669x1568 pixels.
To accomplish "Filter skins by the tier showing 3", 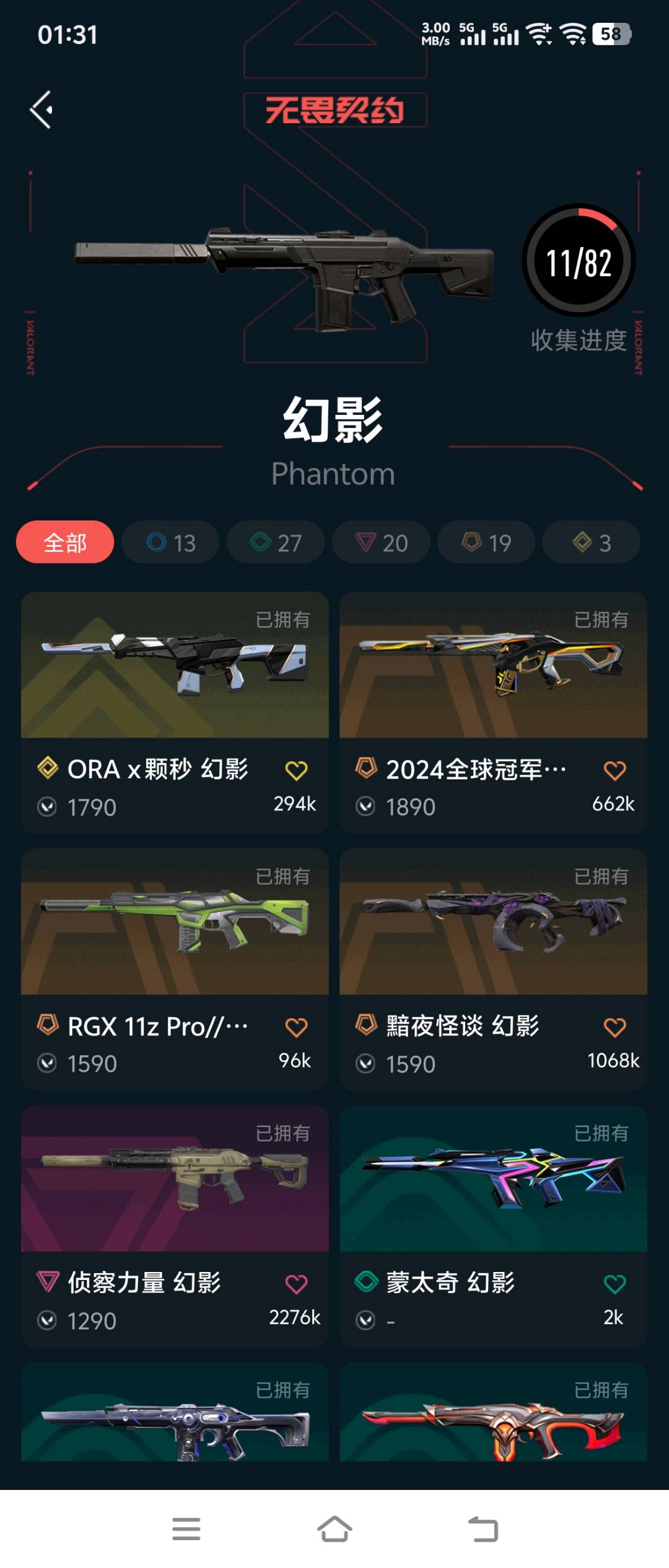I will click(x=591, y=542).
